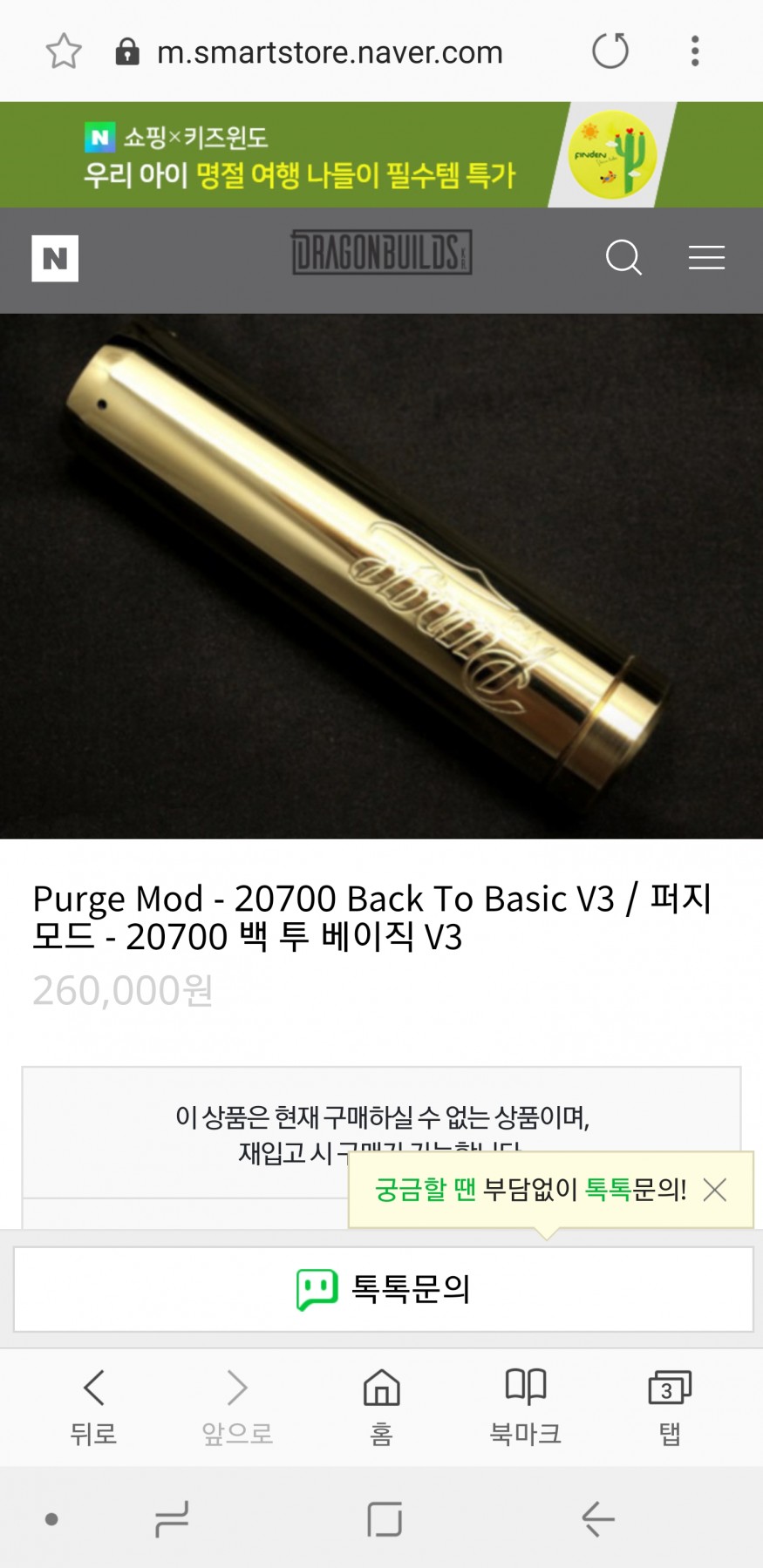
Task: Open recent apps from the navigation bar
Action: point(172,1519)
